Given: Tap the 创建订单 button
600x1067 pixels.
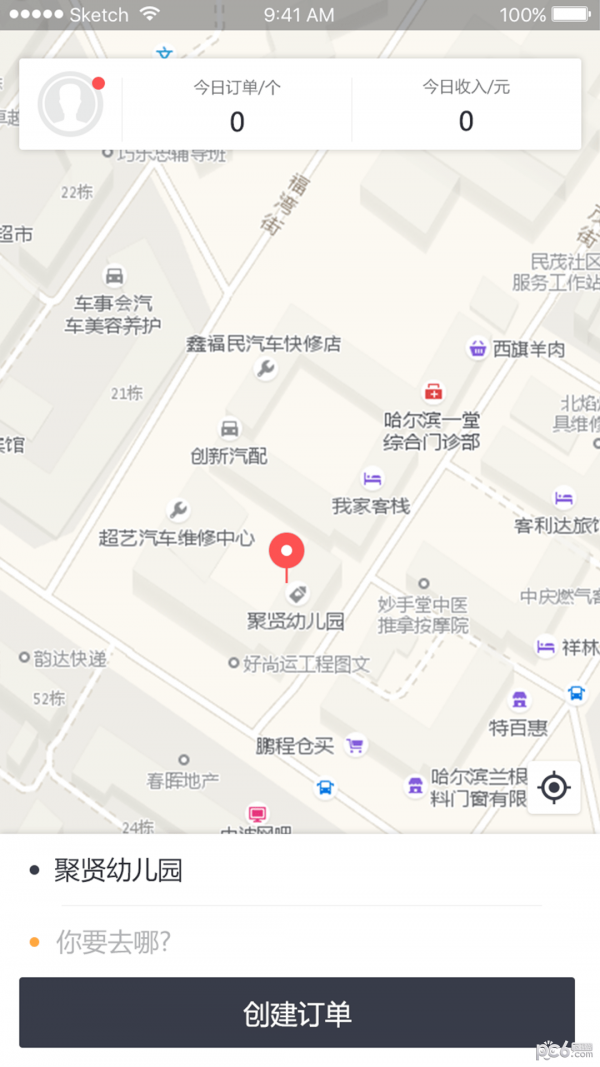Looking at the screenshot, I should coord(297,1013).
